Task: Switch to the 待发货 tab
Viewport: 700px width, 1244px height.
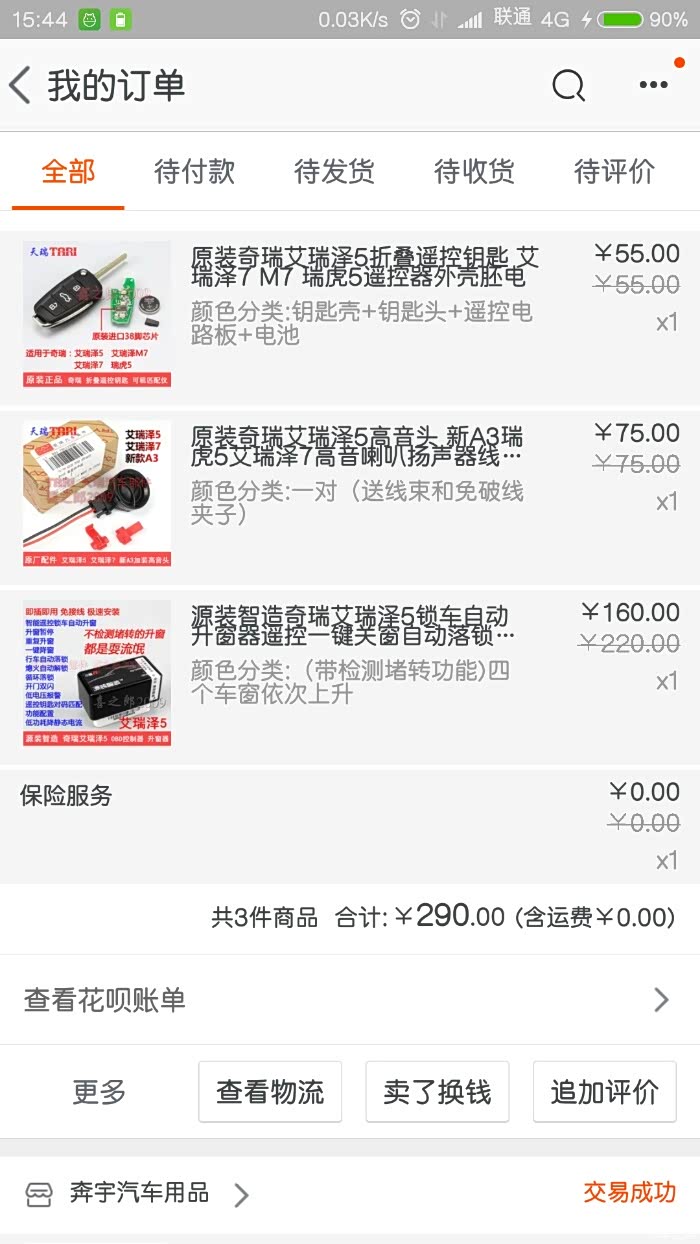Action: [334, 172]
